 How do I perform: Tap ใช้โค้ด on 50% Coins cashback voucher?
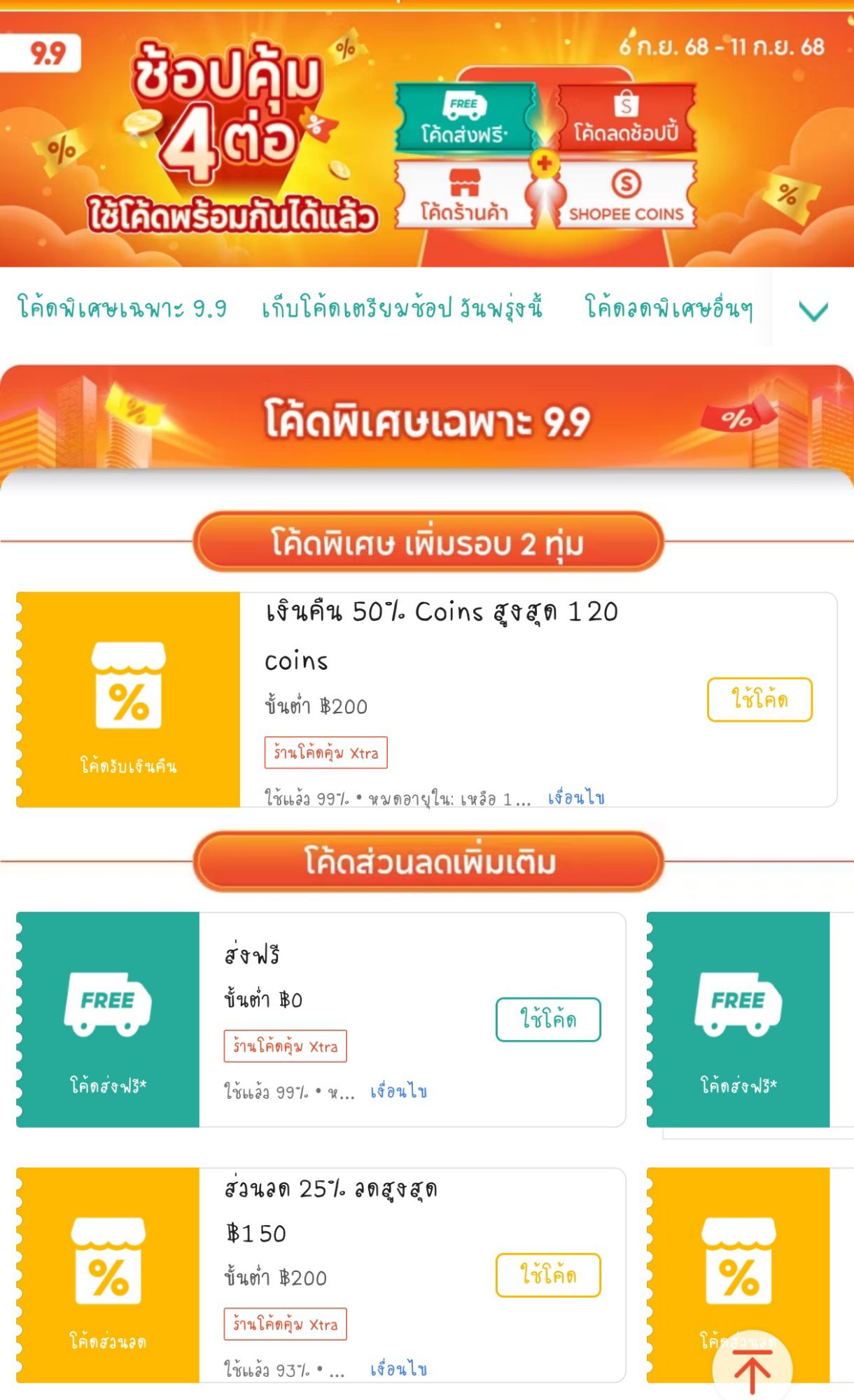click(759, 699)
